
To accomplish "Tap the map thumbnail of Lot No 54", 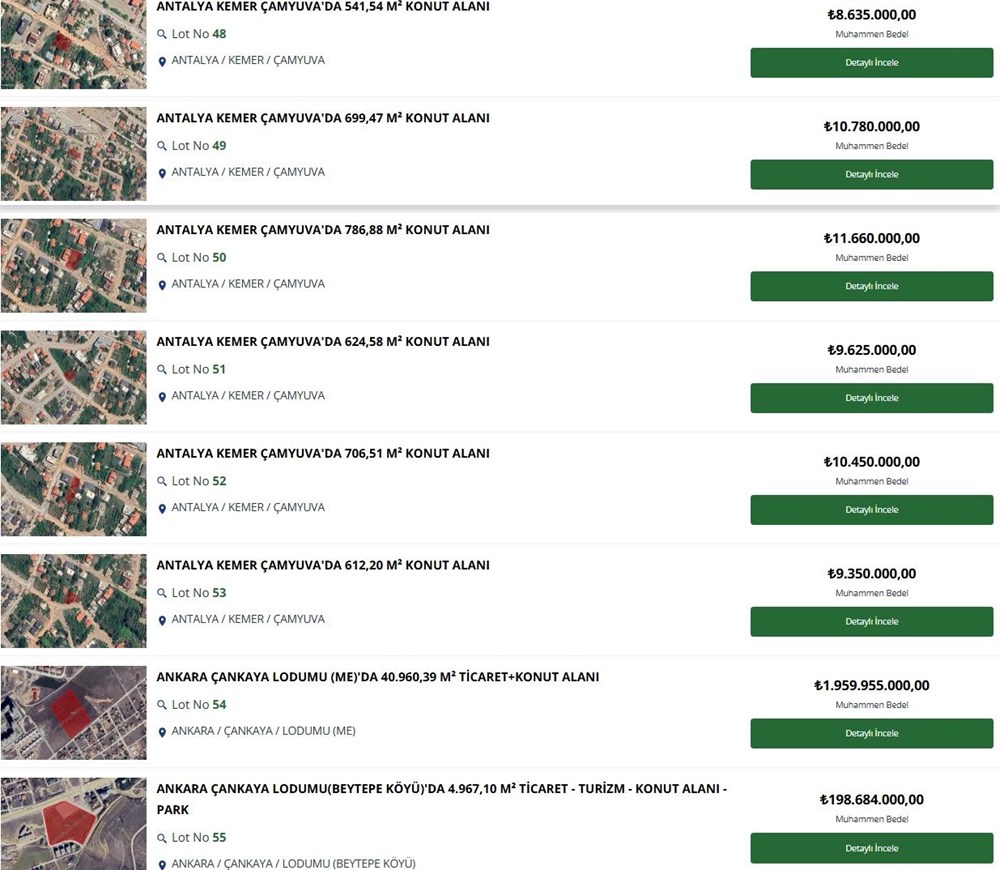I will pyautogui.click(x=73, y=712).
